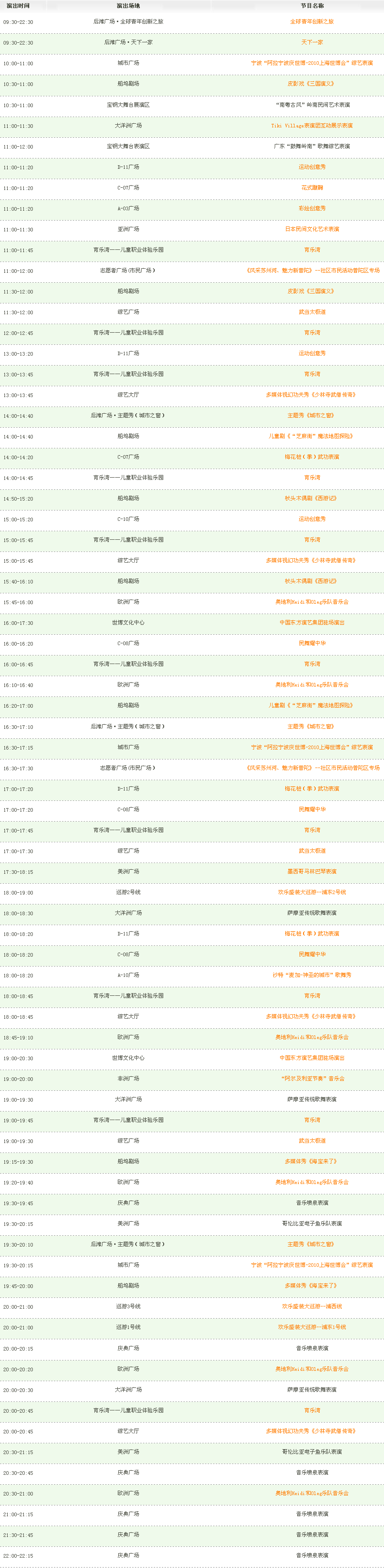Open the 花式蹴鞠 program link

(x=312, y=187)
